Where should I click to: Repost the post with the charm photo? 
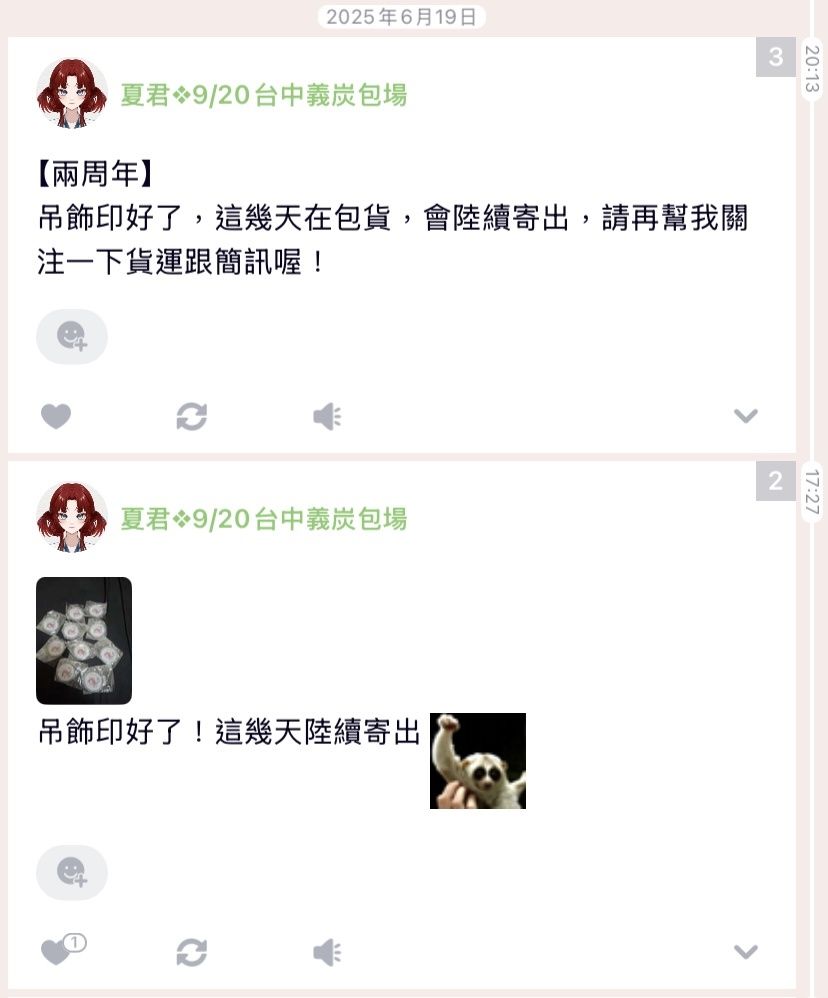(191, 952)
